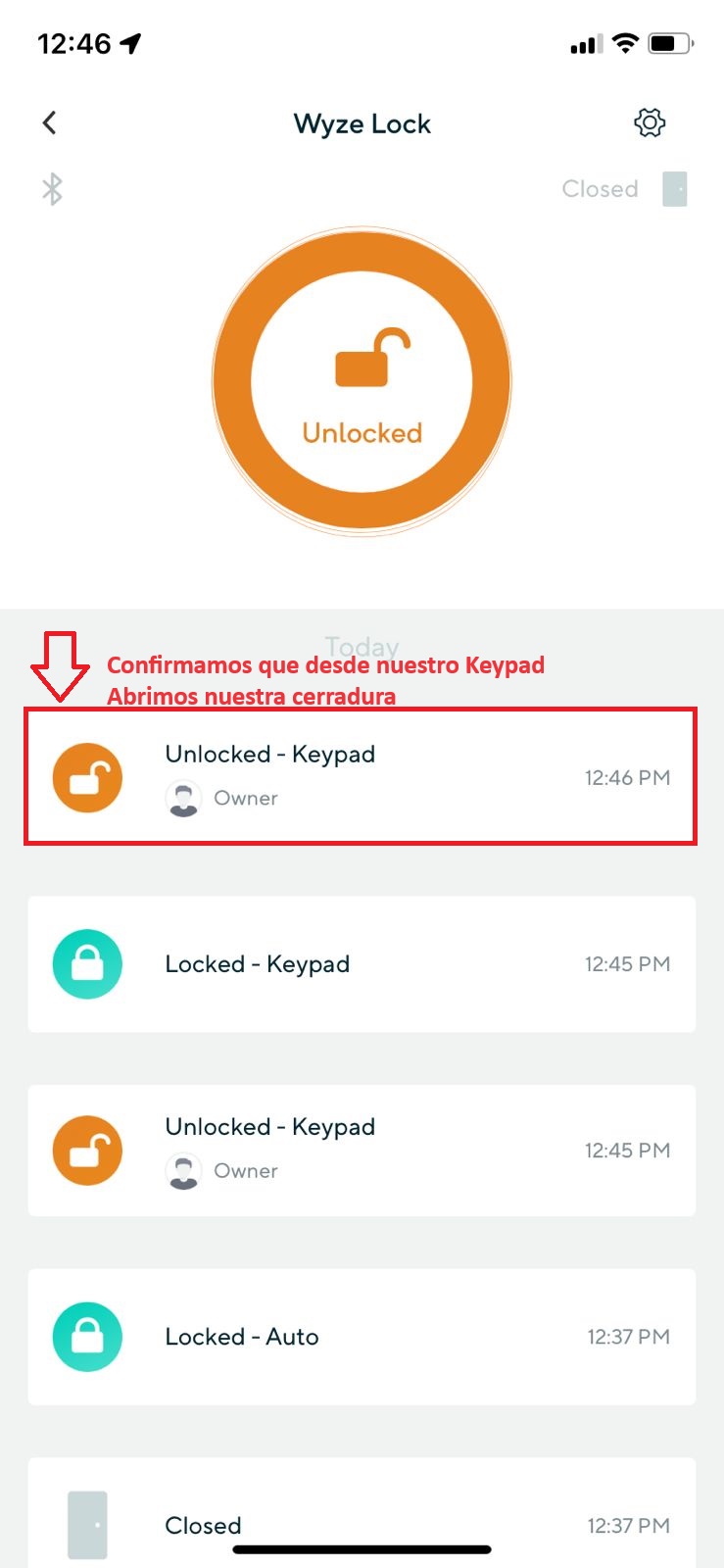This screenshot has width=724, height=1568.
Task: Open the lock settings gear
Action: [650, 122]
